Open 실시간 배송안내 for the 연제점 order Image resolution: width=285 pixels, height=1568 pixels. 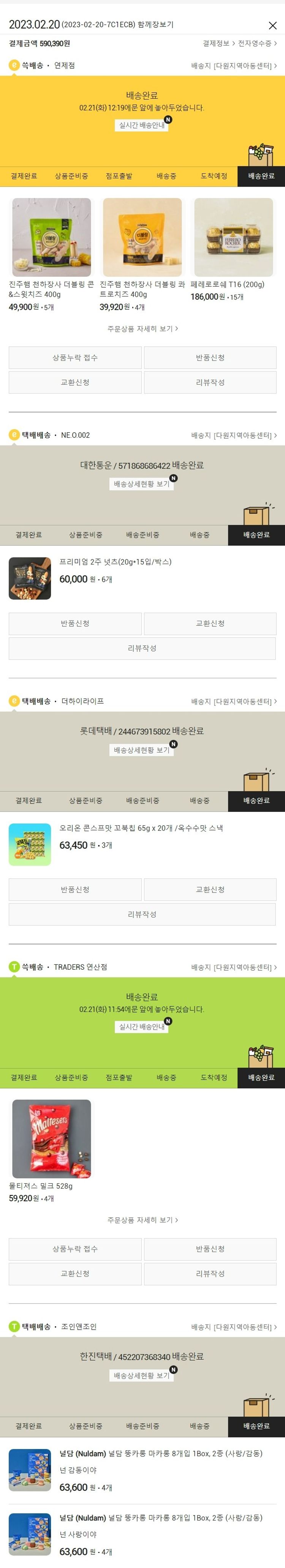point(142,125)
